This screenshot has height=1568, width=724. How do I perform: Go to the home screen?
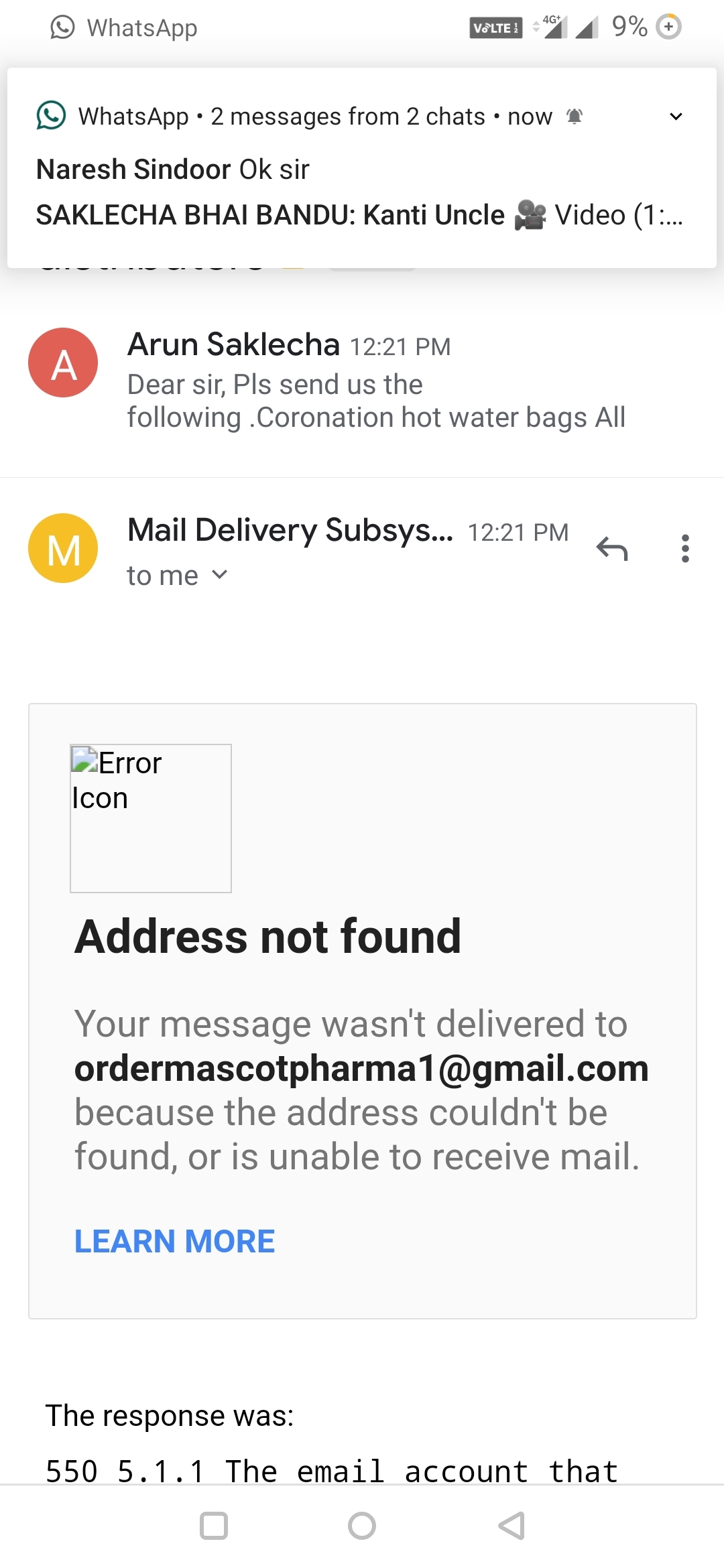click(x=362, y=1526)
